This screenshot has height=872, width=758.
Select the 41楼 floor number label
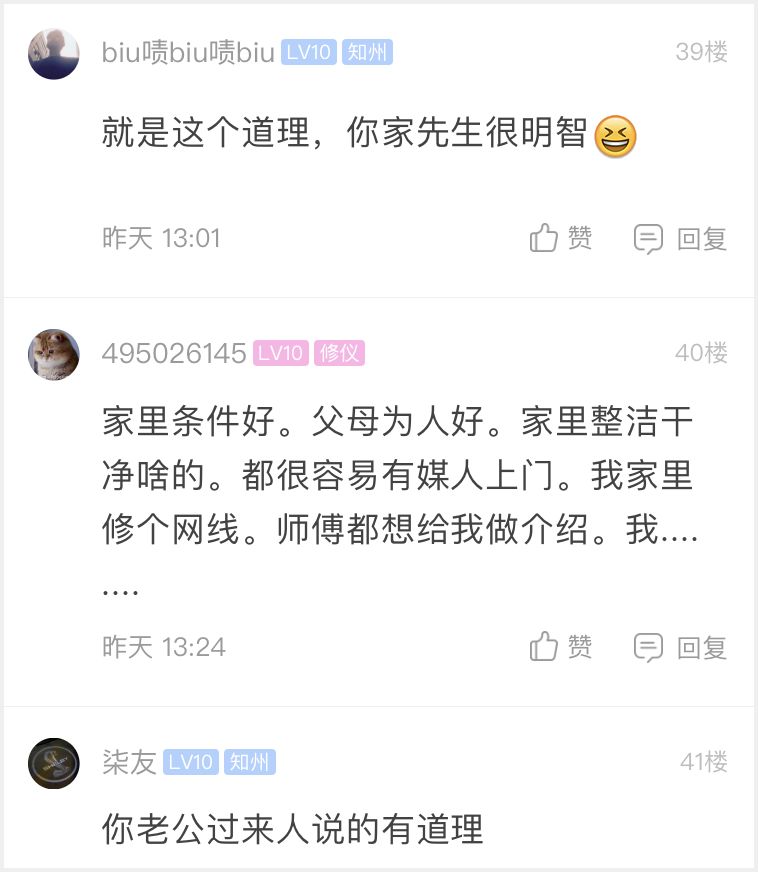click(x=702, y=760)
